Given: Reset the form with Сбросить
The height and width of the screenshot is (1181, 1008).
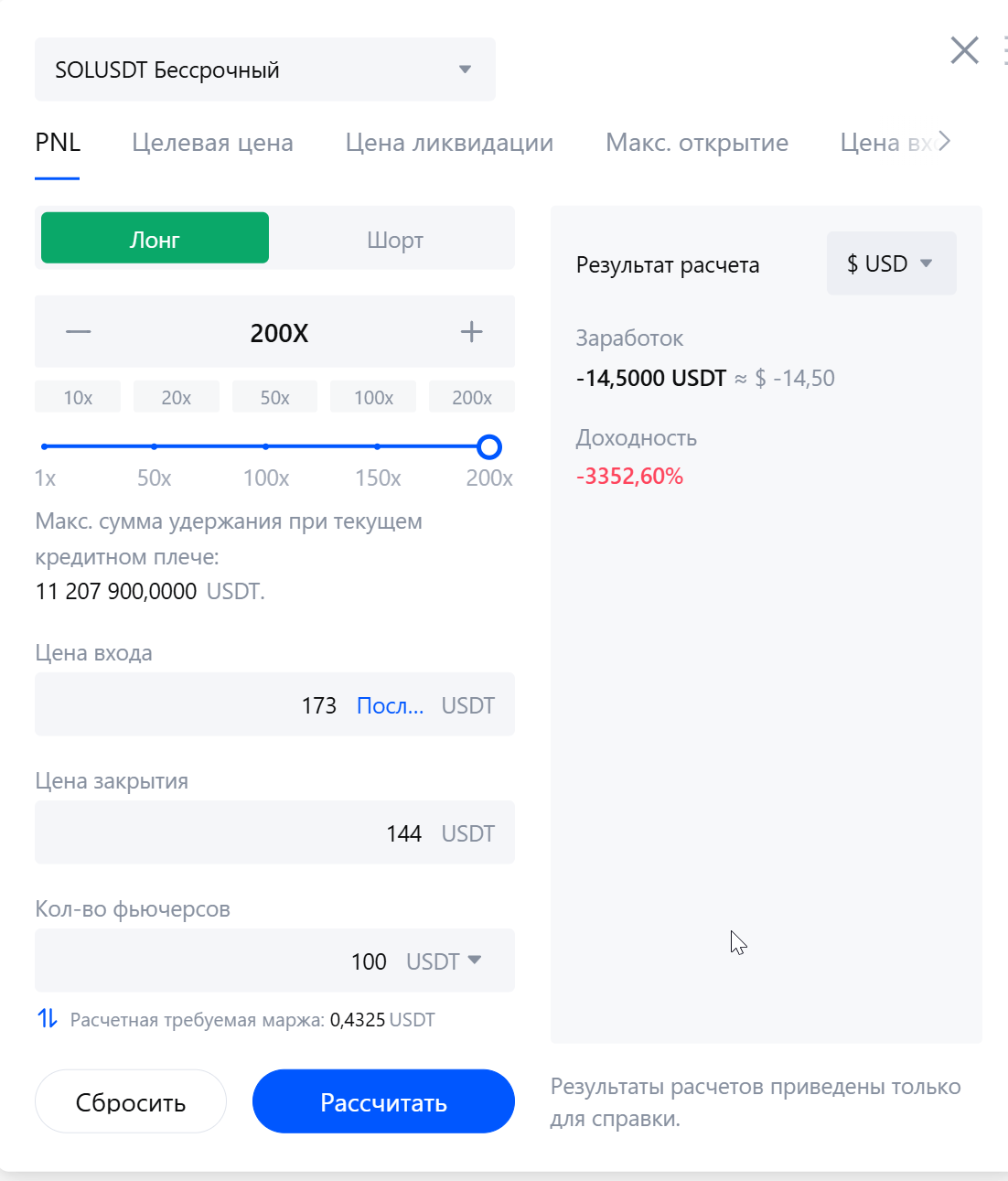Looking at the screenshot, I should [x=130, y=1102].
